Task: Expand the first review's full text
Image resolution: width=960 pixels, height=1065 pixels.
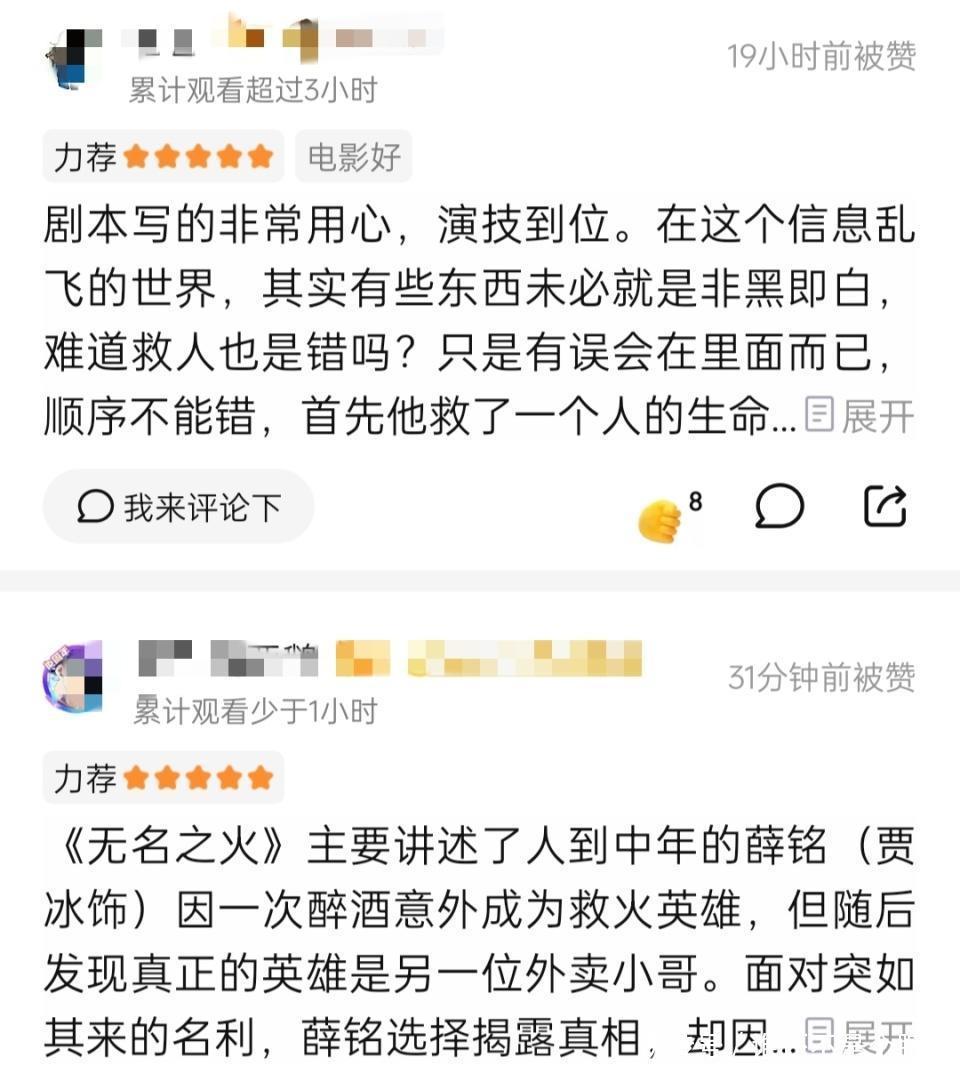Action: pos(861,417)
